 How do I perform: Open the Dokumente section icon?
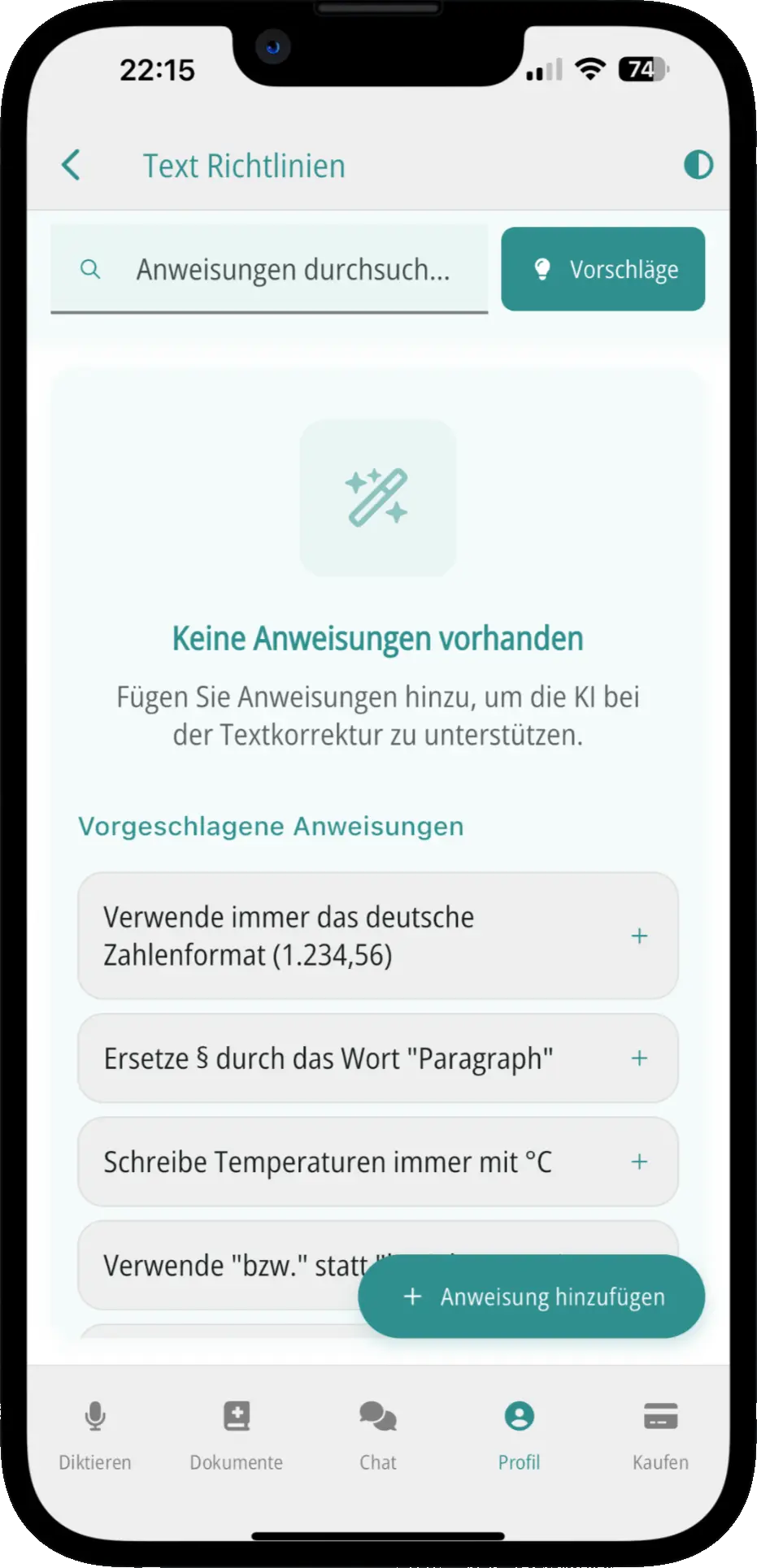click(236, 1414)
